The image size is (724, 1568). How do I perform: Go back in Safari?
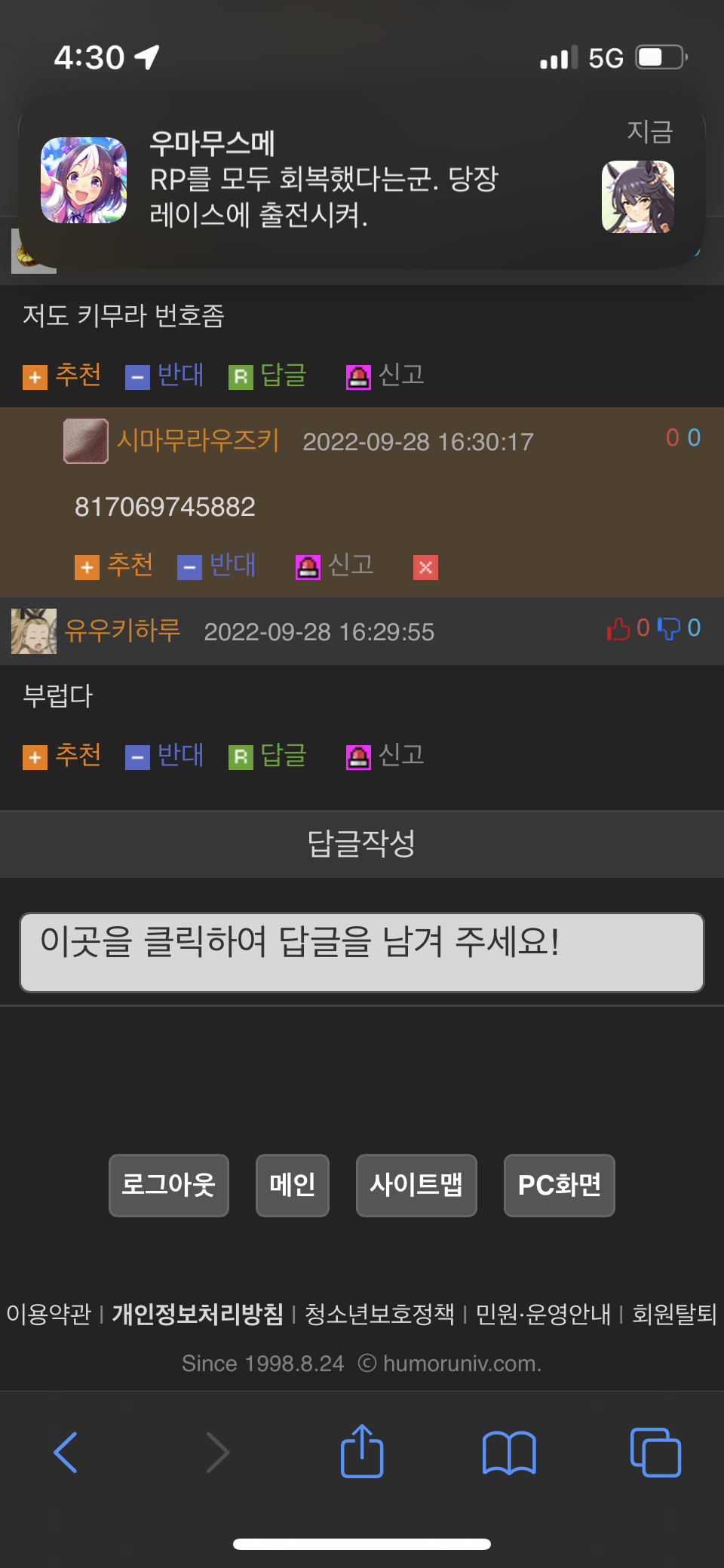pyautogui.click(x=66, y=1452)
